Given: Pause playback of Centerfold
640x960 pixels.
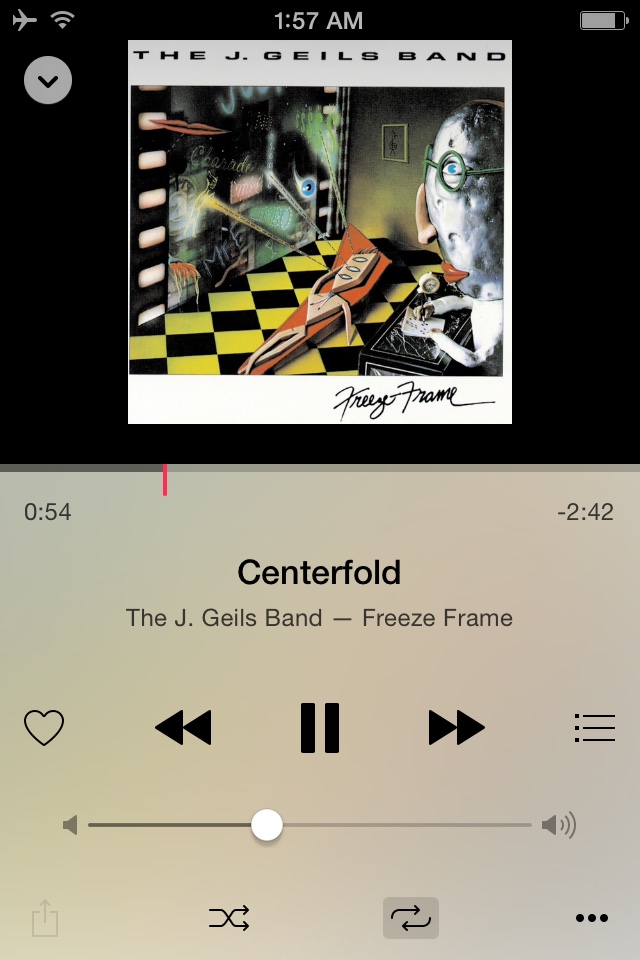Looking at the screenshot, I should tap(320, 727).
